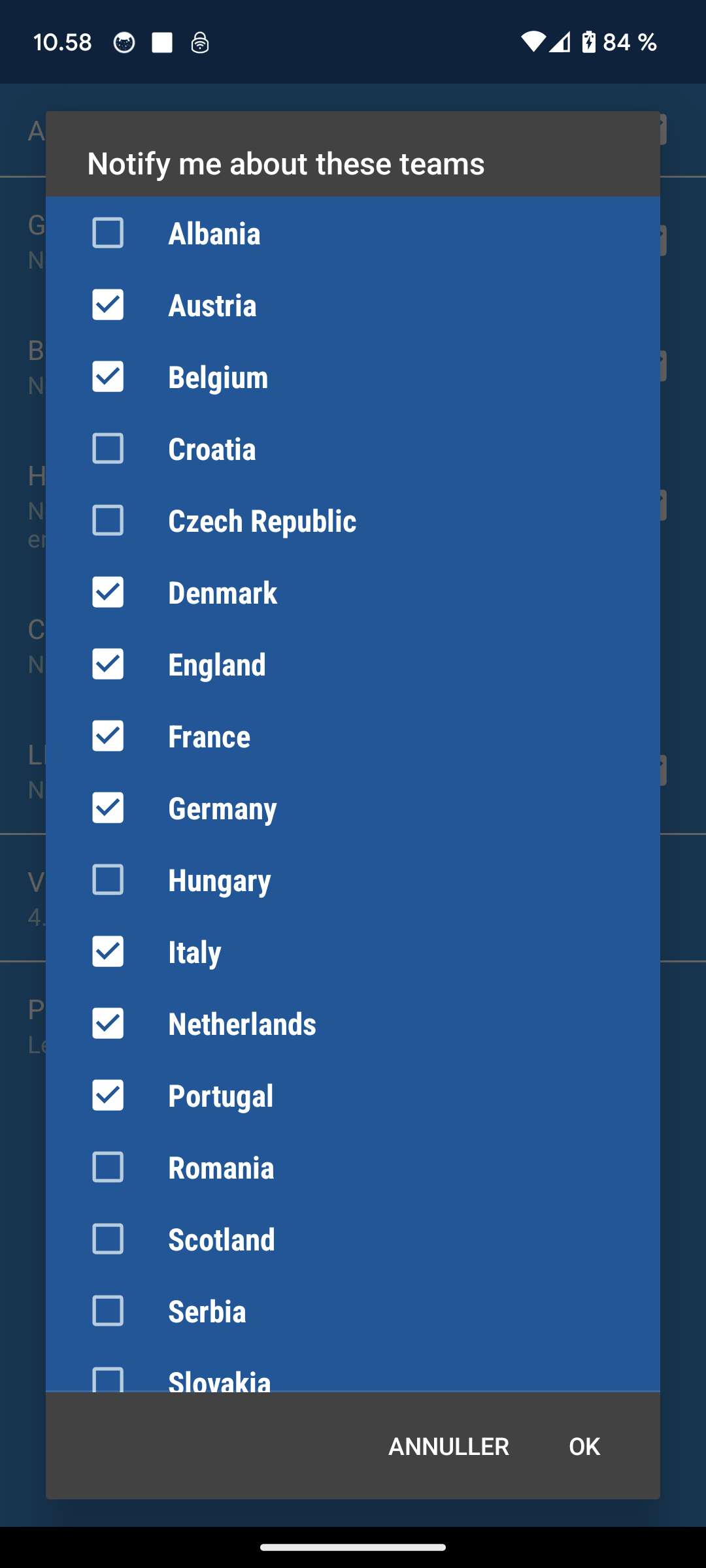This screenshot has height=1568, width=706.
Task: Deselect Portugal team
Action: click(108, 1096)
